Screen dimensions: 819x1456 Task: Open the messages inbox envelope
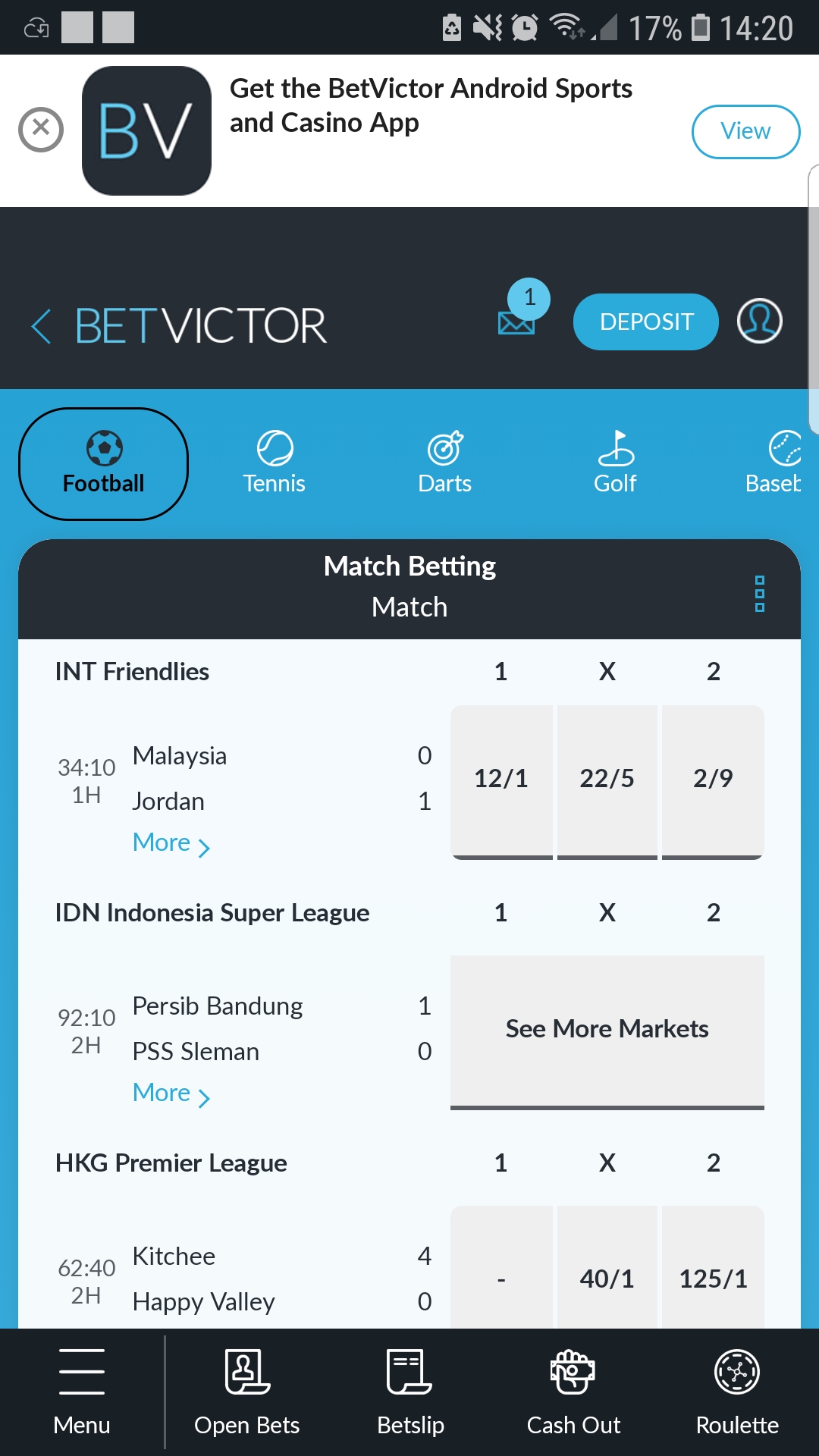[x=516, y=322]
